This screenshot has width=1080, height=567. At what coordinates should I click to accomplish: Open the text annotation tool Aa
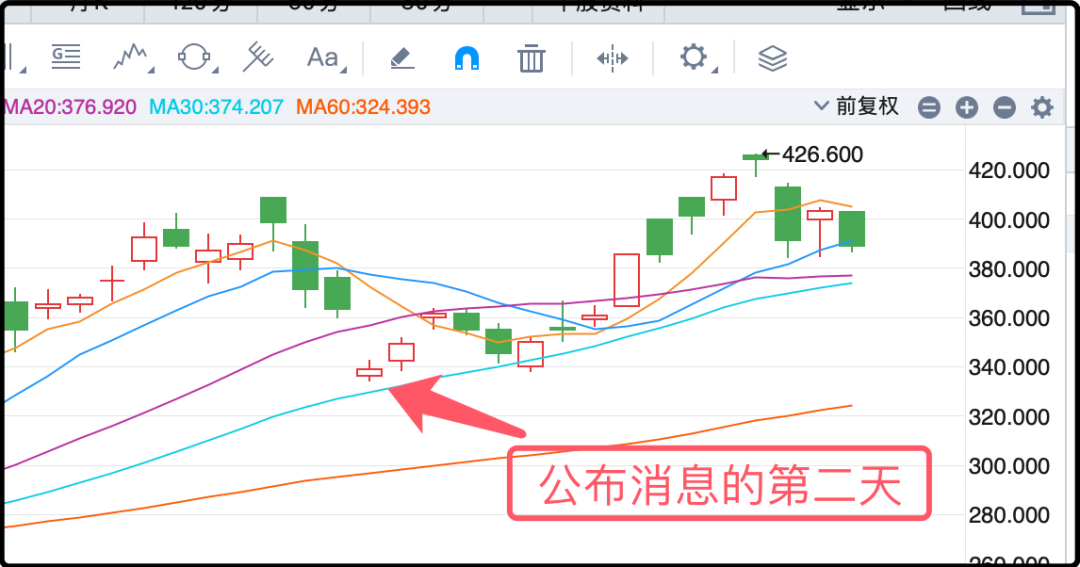[x=323, y=58]
